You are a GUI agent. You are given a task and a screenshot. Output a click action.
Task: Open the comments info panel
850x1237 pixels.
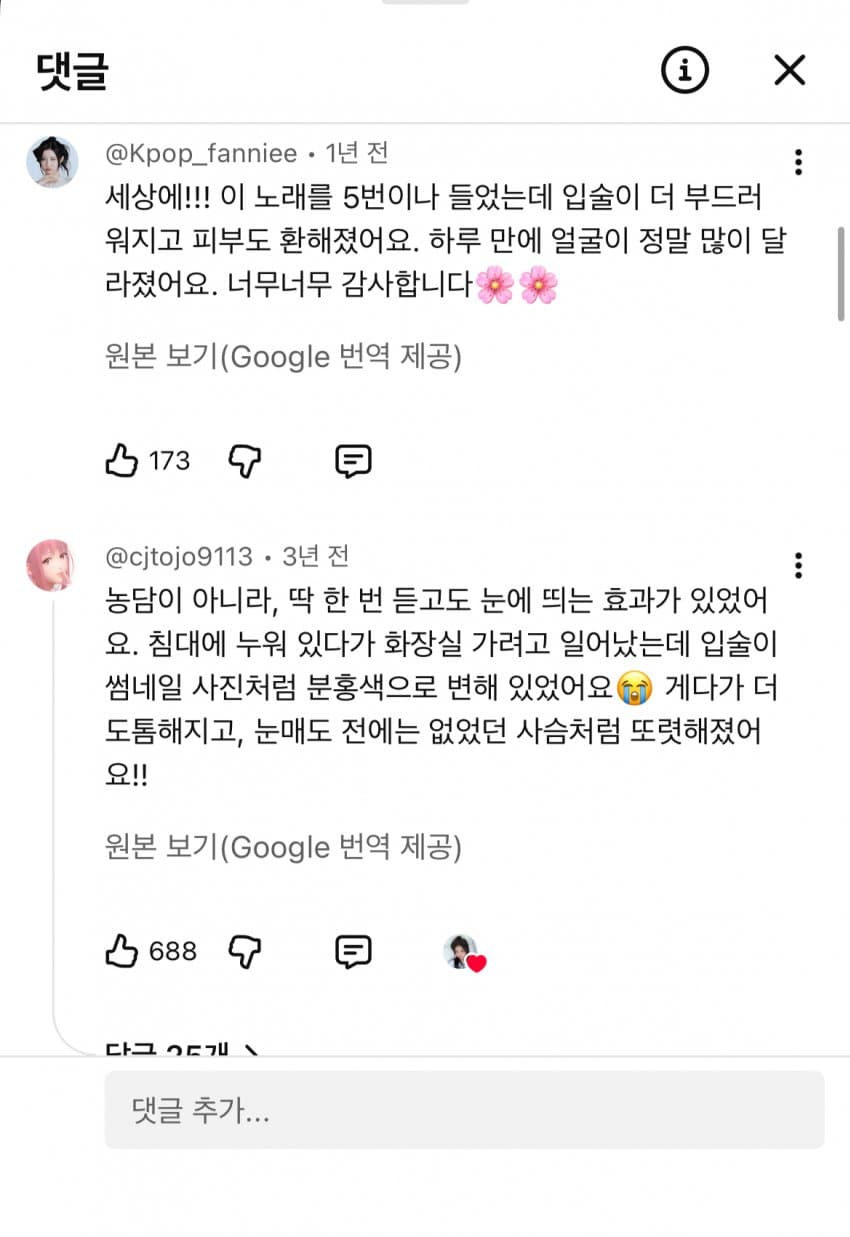(x=684, y=70)
